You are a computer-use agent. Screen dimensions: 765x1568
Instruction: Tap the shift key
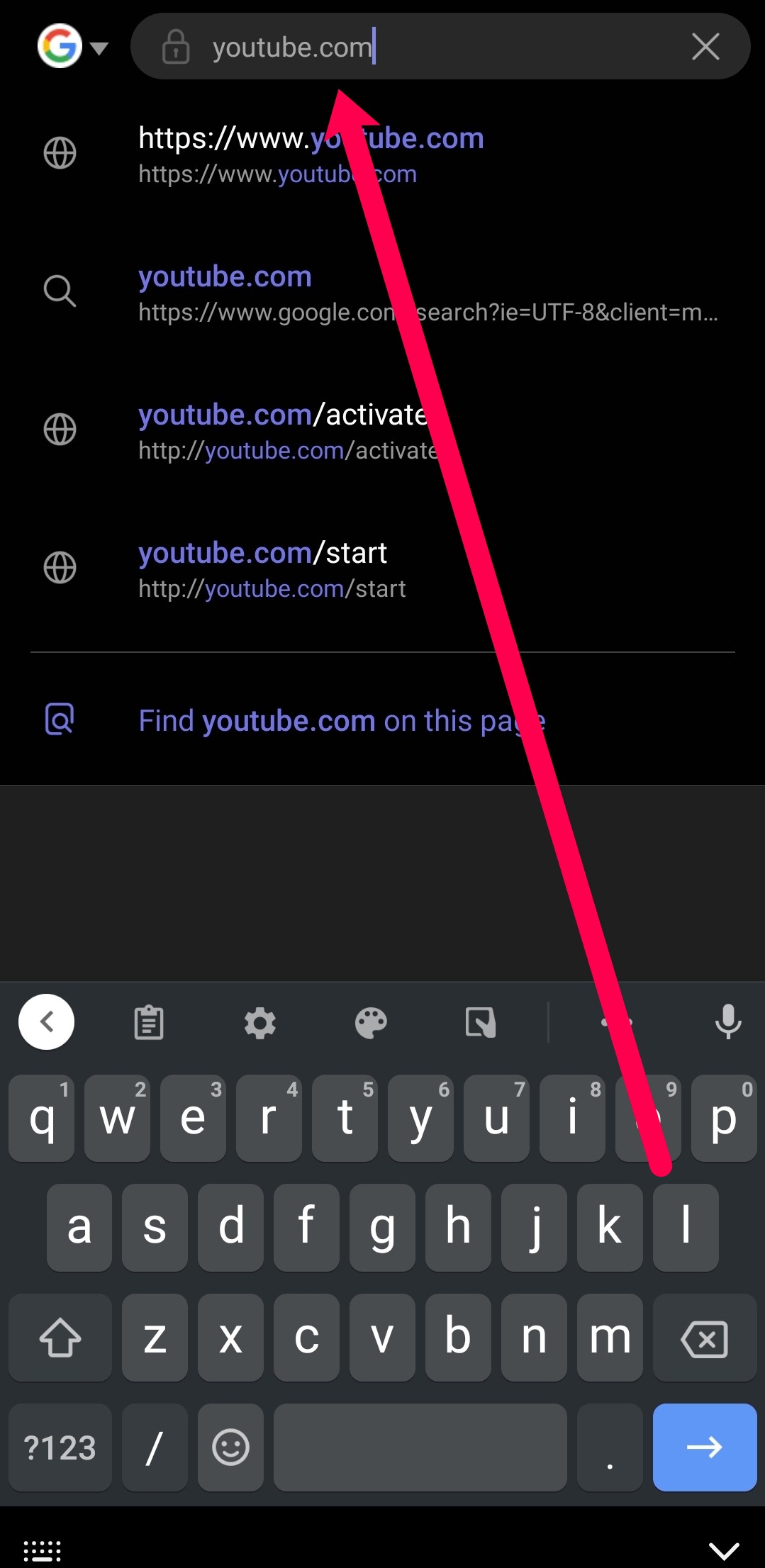[60, 1338]
